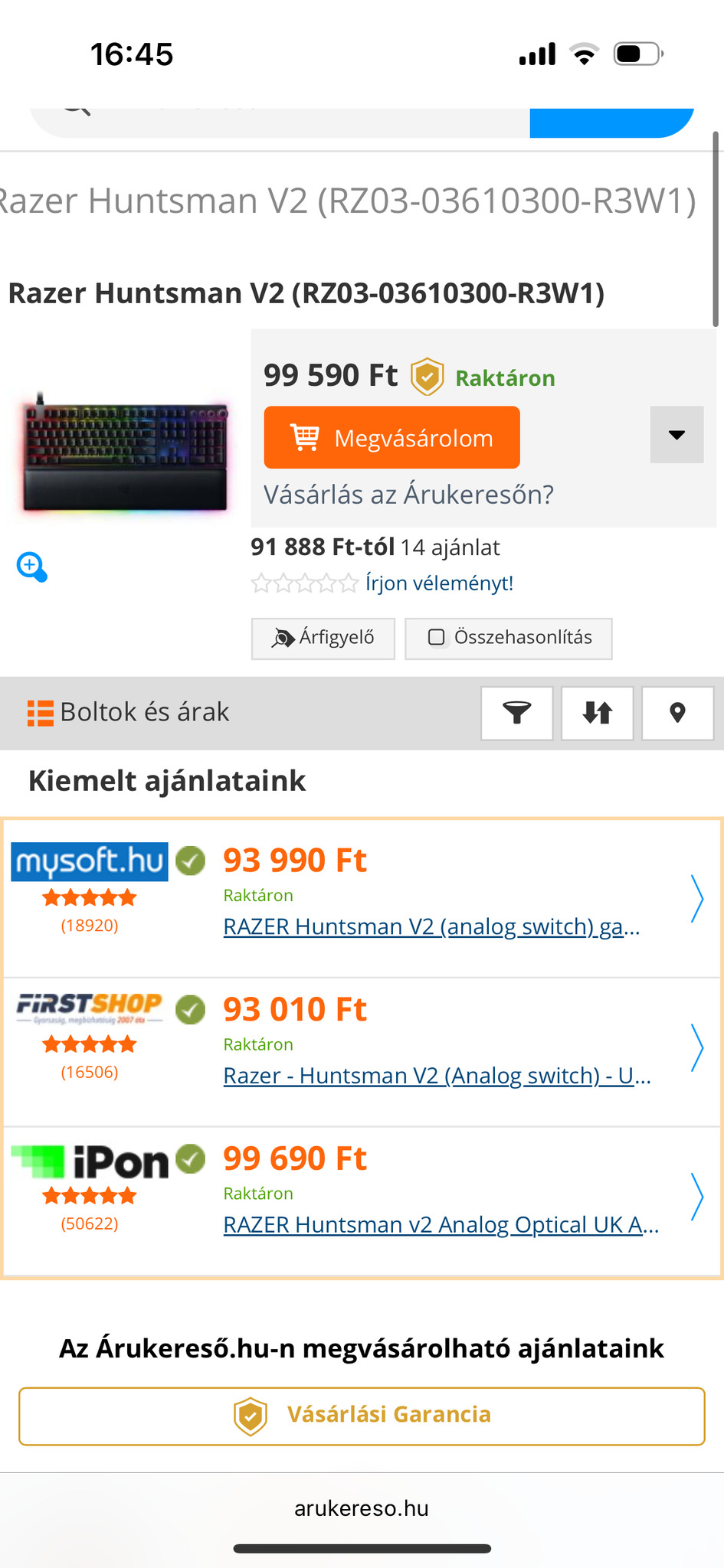Open the funnel filter for shops
The width and height of the screenshot is (724, 1568).
516,713
